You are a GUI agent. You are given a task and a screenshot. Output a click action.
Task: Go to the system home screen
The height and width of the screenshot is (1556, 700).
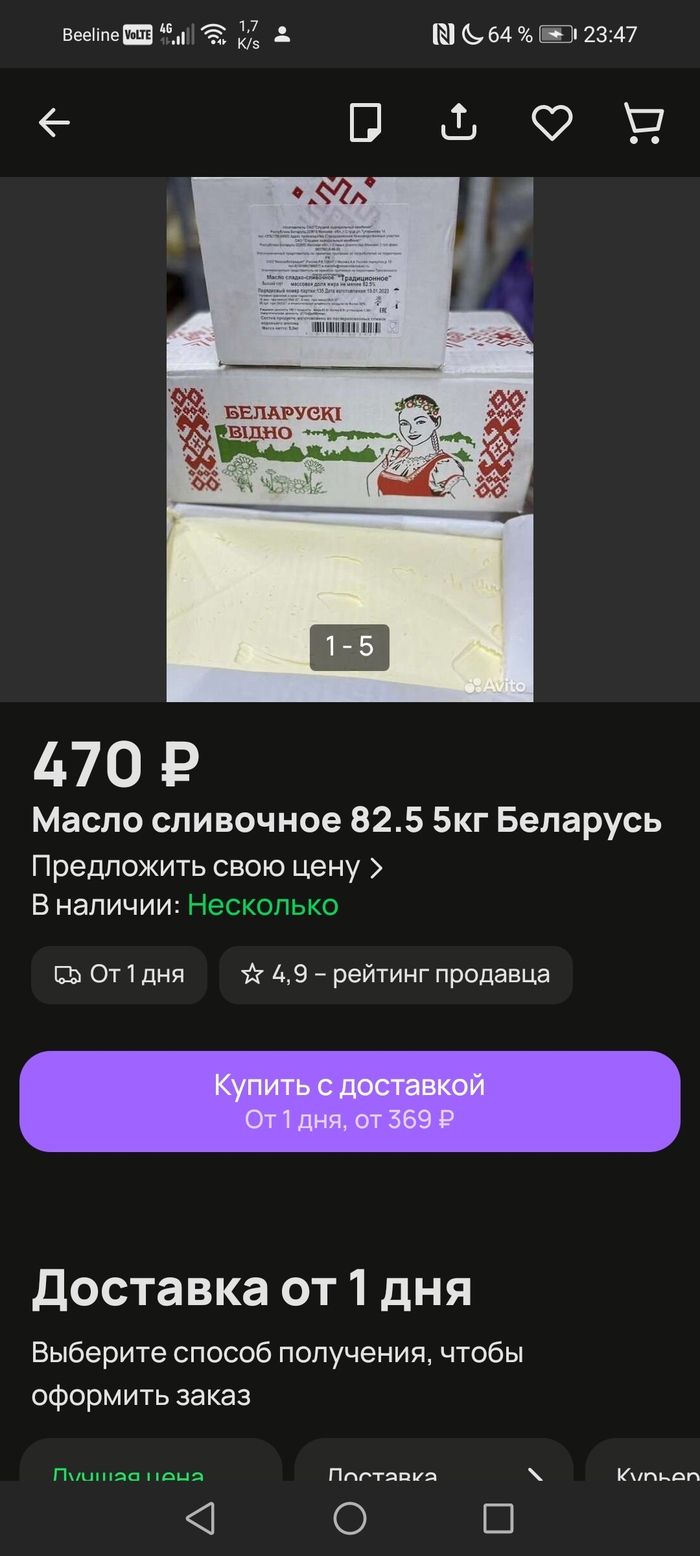[x=349, y=1518]
